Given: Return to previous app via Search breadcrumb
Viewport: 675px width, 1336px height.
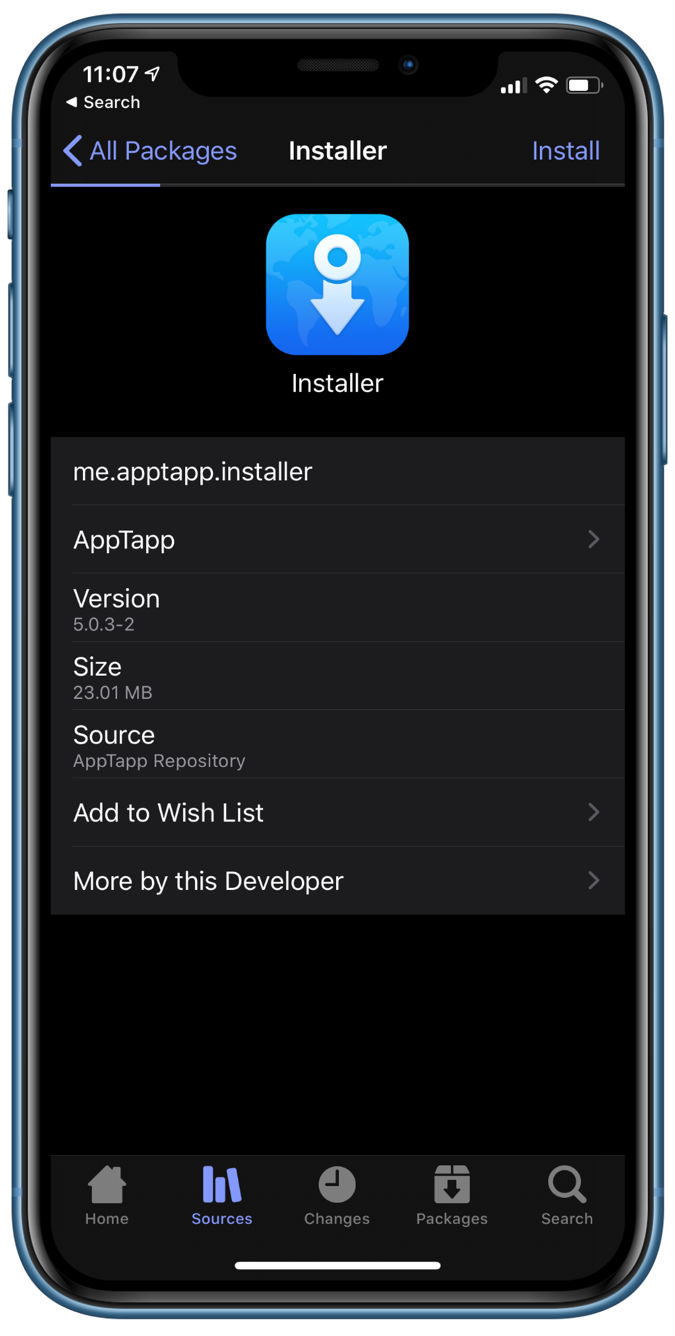Looking at the screenshot, I should [102, 102].
